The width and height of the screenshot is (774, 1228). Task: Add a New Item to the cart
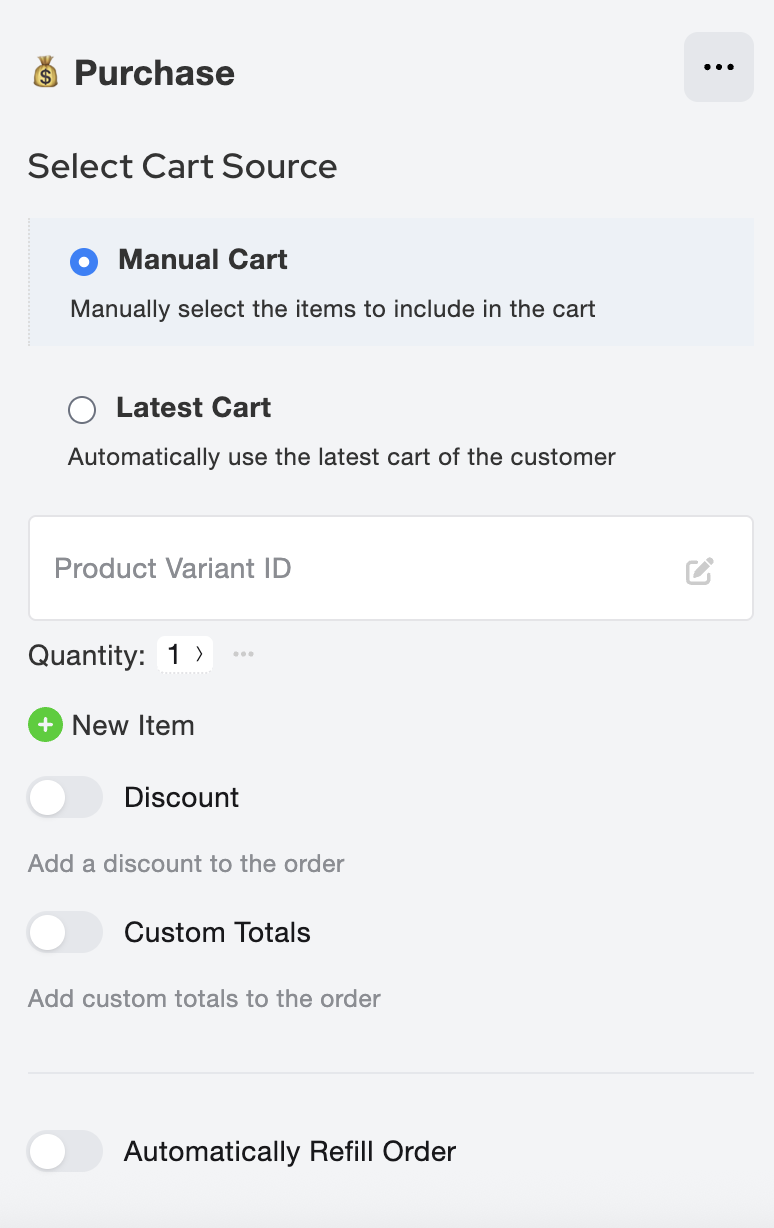point(112,726)
